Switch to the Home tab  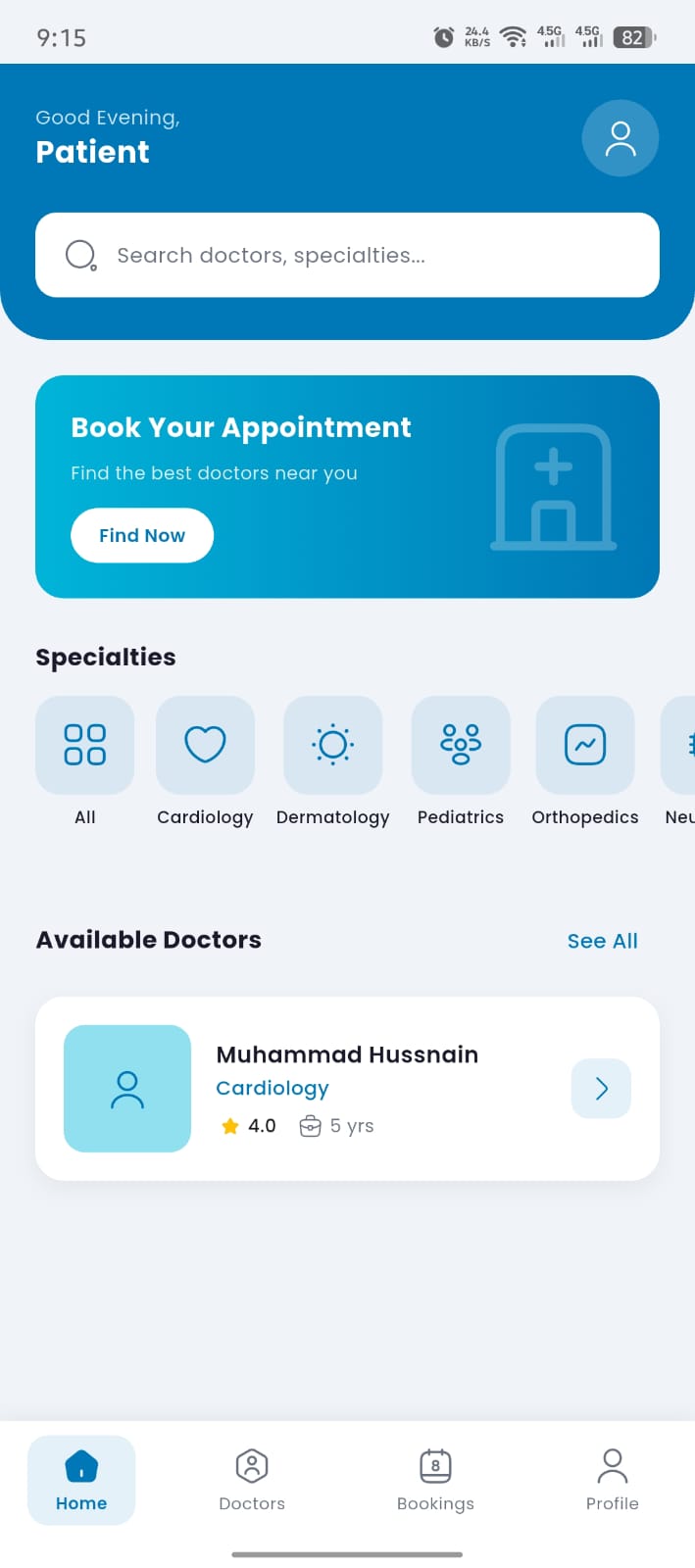(81, 1480)
